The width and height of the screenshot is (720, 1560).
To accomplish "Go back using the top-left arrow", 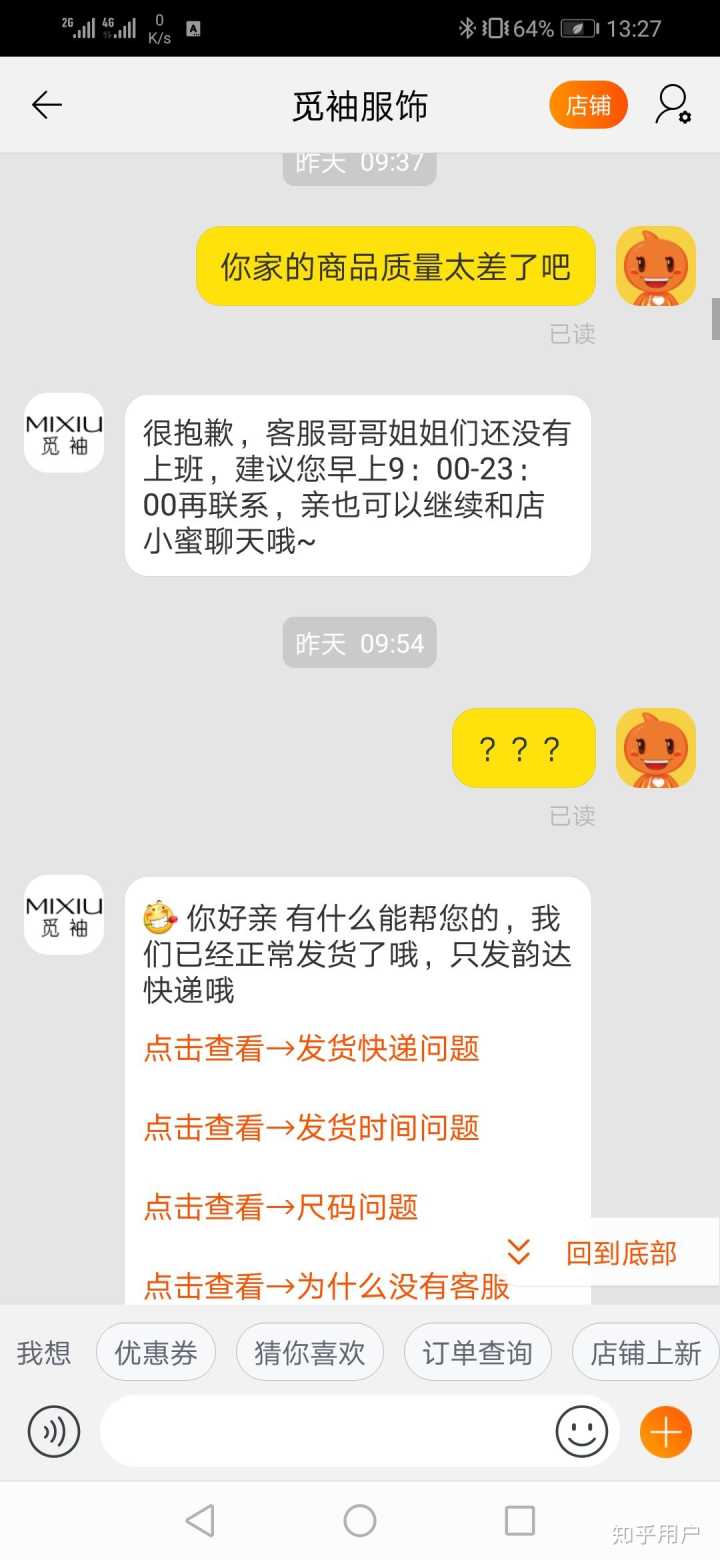I will tap(46, 105).
